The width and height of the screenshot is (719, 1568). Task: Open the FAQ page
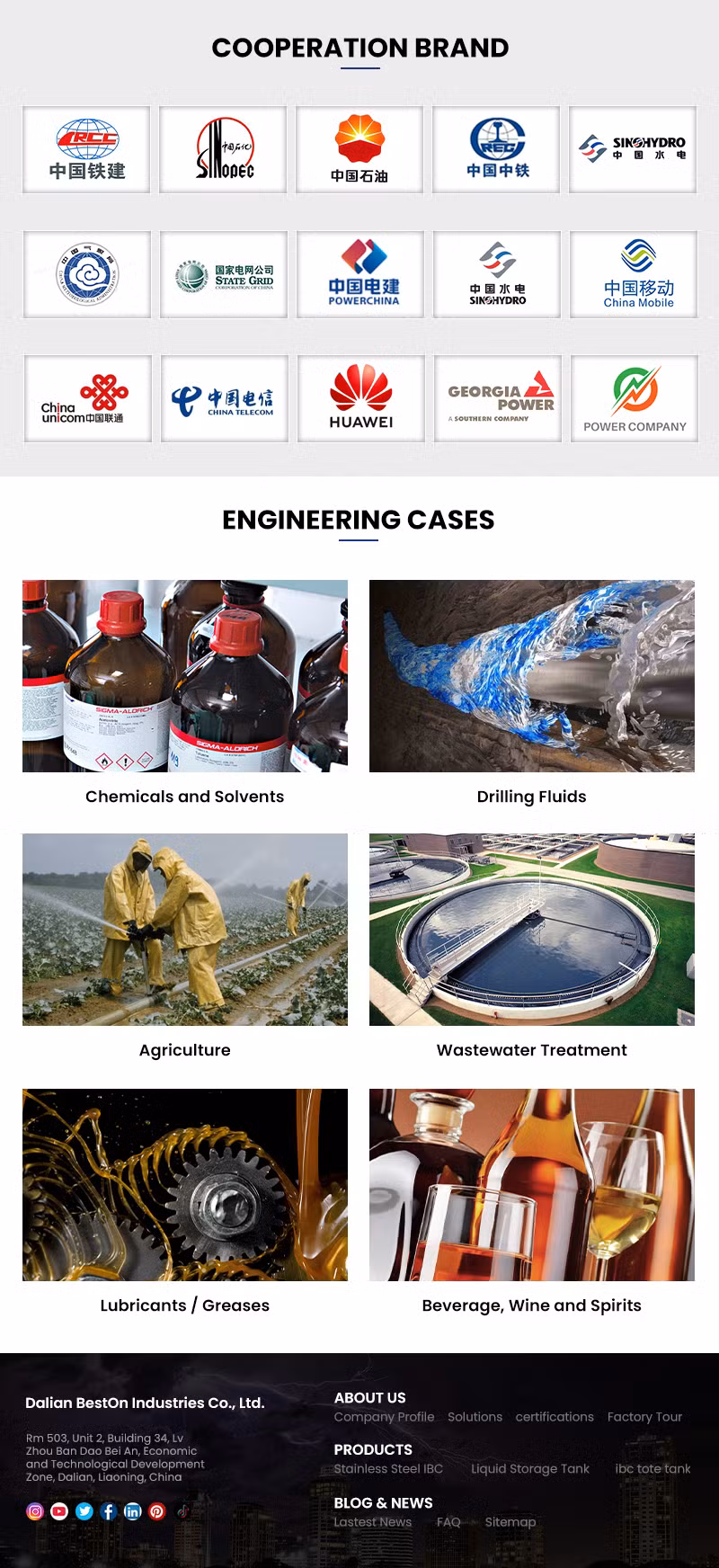(448, 1522)
